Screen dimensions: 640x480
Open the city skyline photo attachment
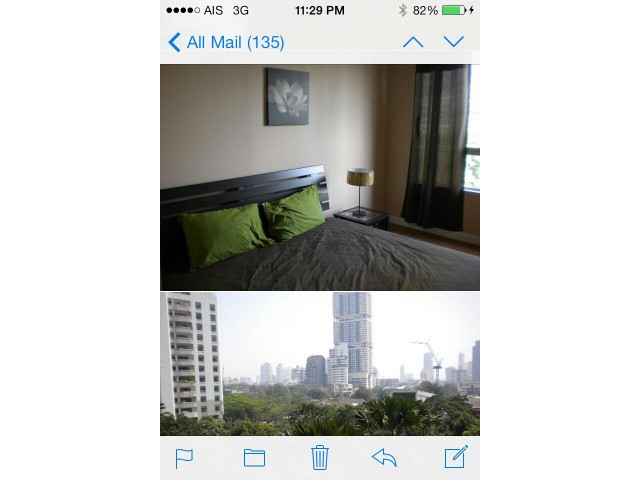click(320, 363)
